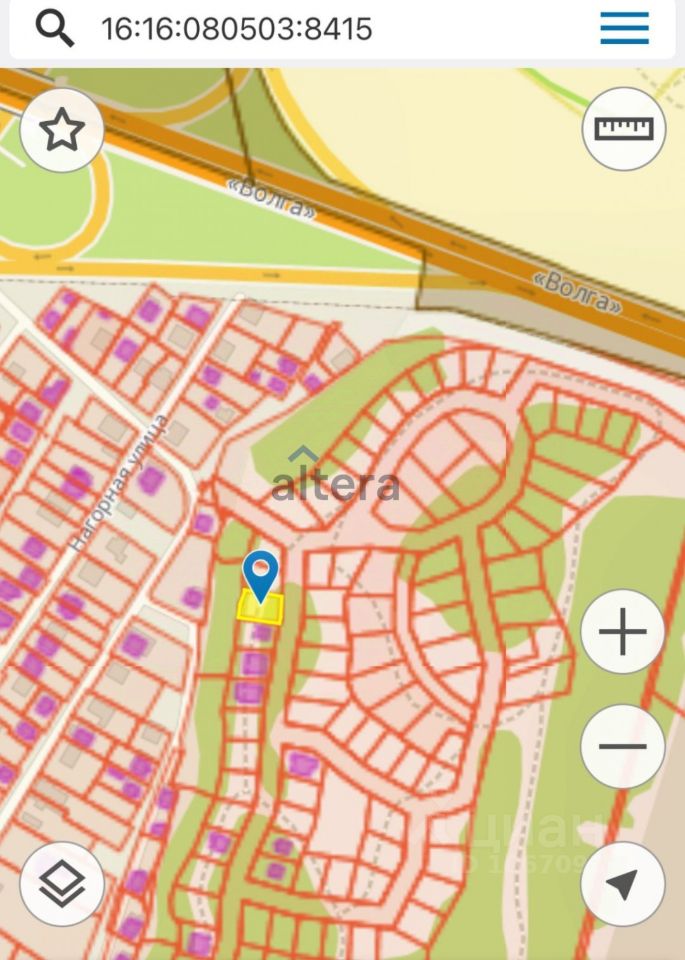Center map on my location
The width and height of the screenshot is (685, 960).
(x=622, y=884)
